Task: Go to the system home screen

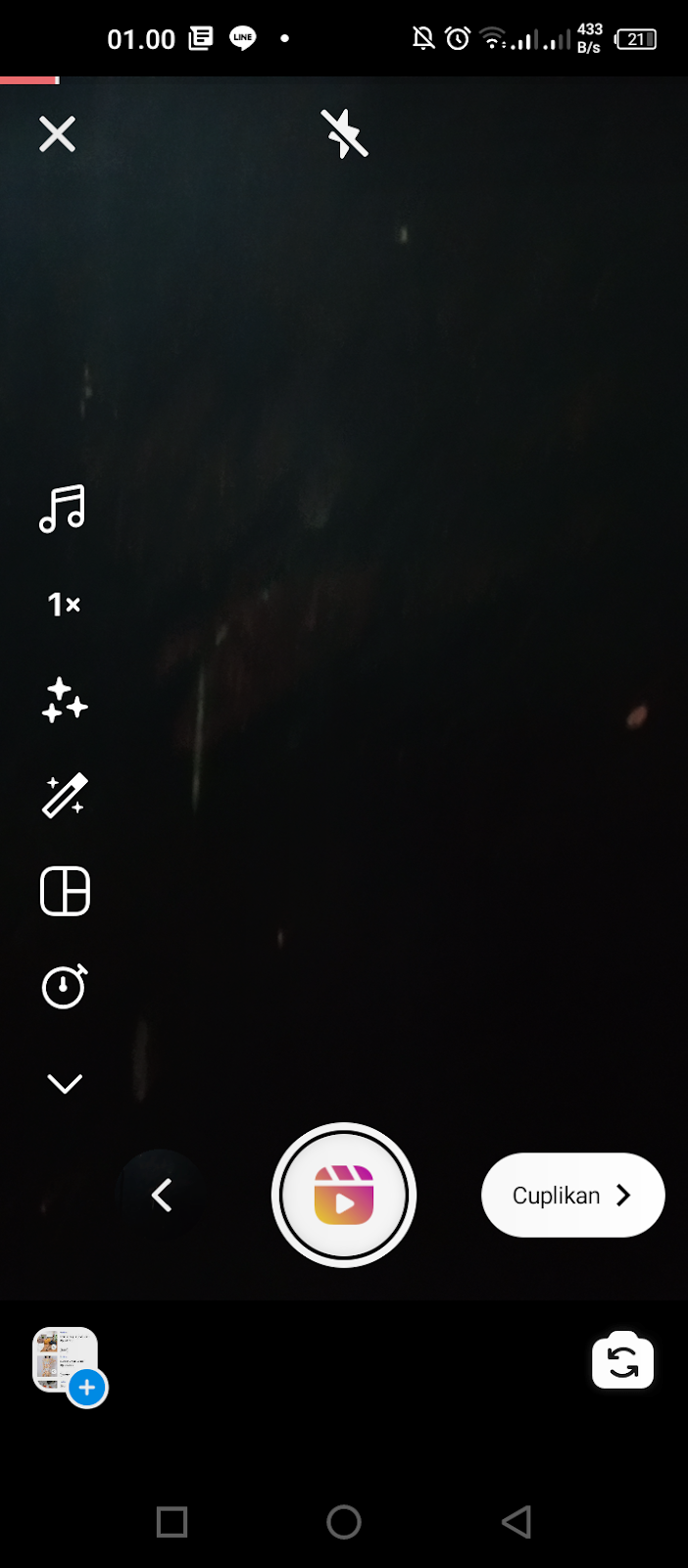Action: click(x=344, y=1522)
